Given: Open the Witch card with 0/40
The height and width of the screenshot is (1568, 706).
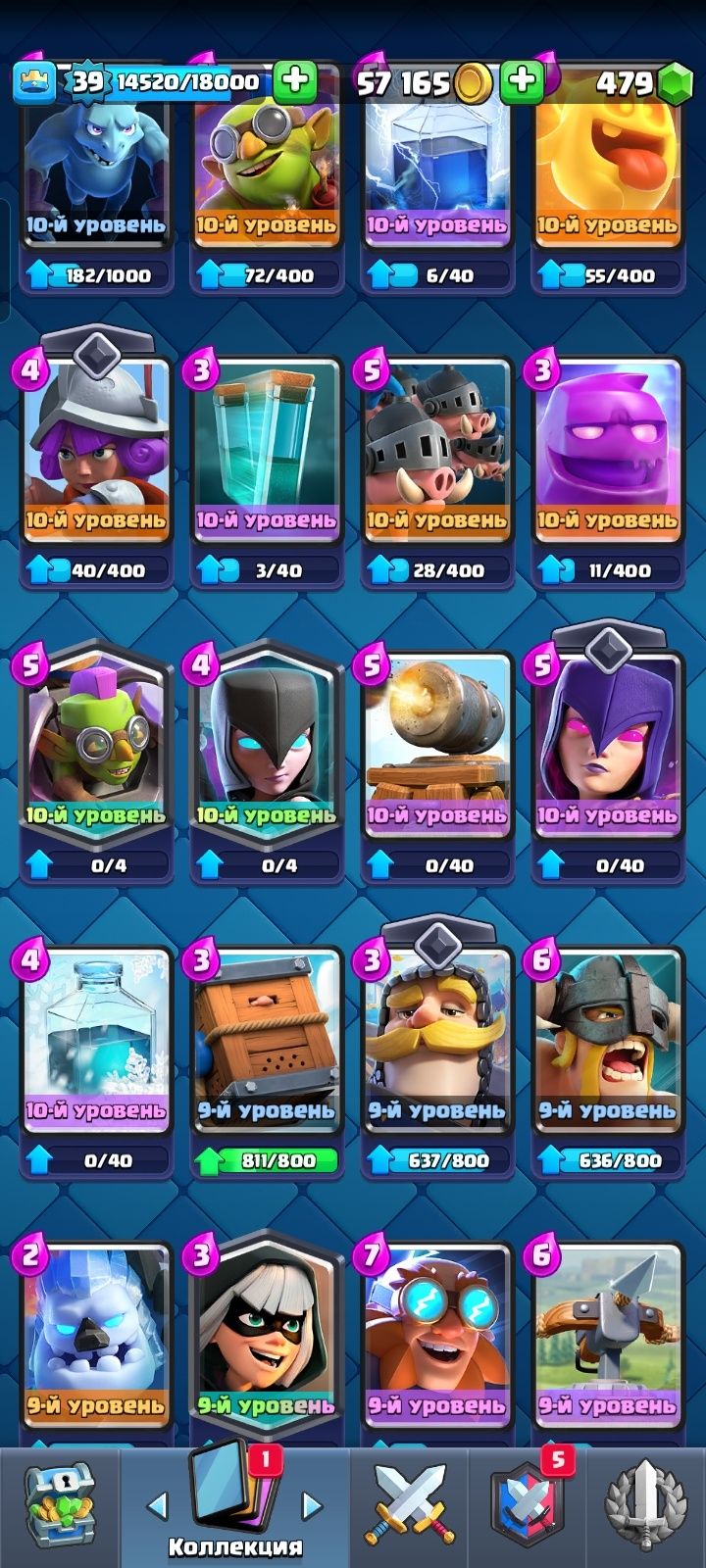Looking at the screenshot, I should [608, 750].
